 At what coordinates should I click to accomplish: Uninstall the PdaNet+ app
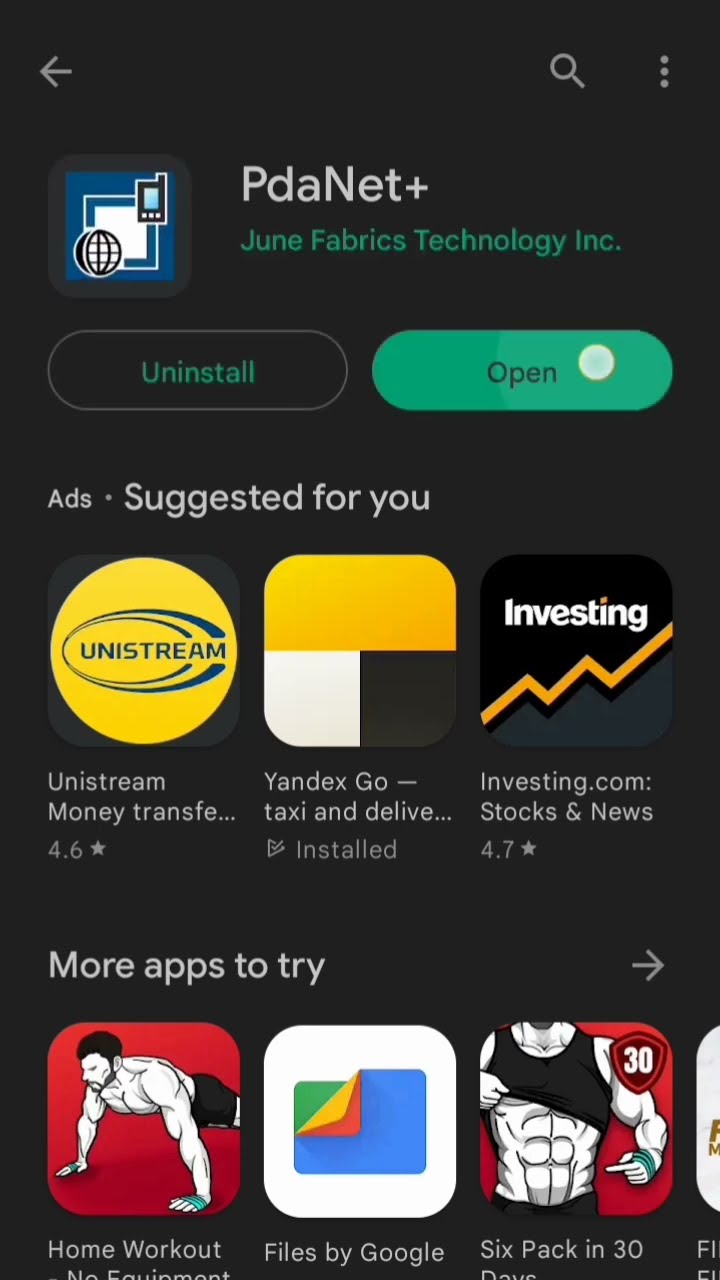click(198, 371)
